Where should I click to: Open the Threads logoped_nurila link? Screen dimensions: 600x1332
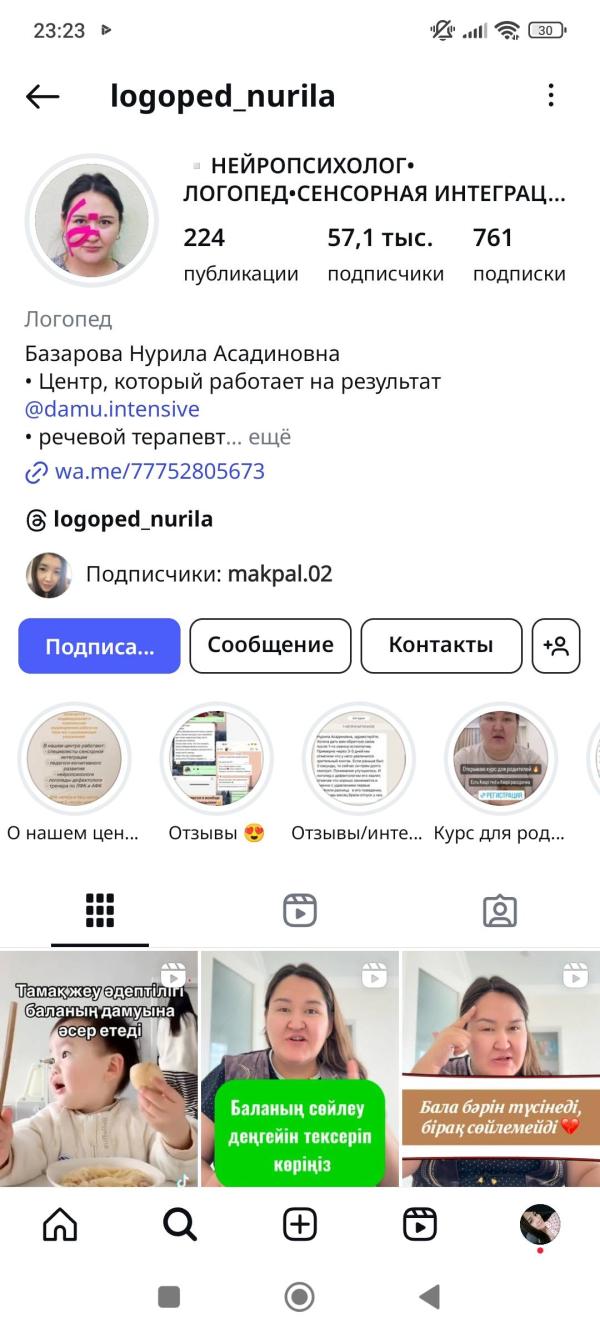click(x=132, y=519)
